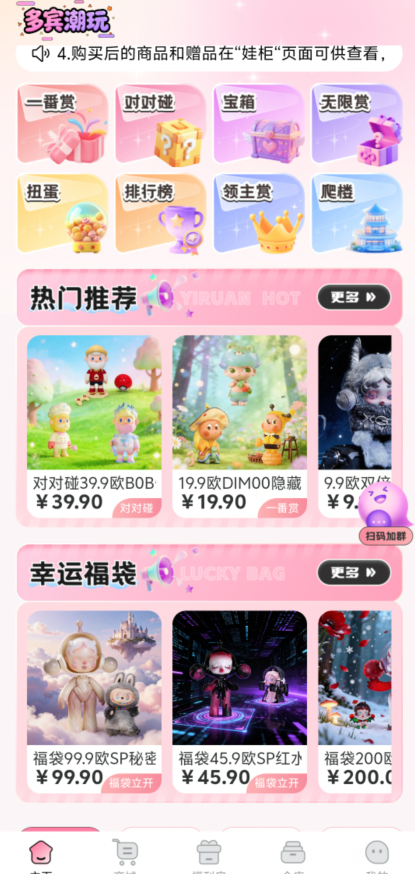Viewport: 415px width, 874px height.
Task: Open the 扭蛋 gashapon category
Action: 62,213
